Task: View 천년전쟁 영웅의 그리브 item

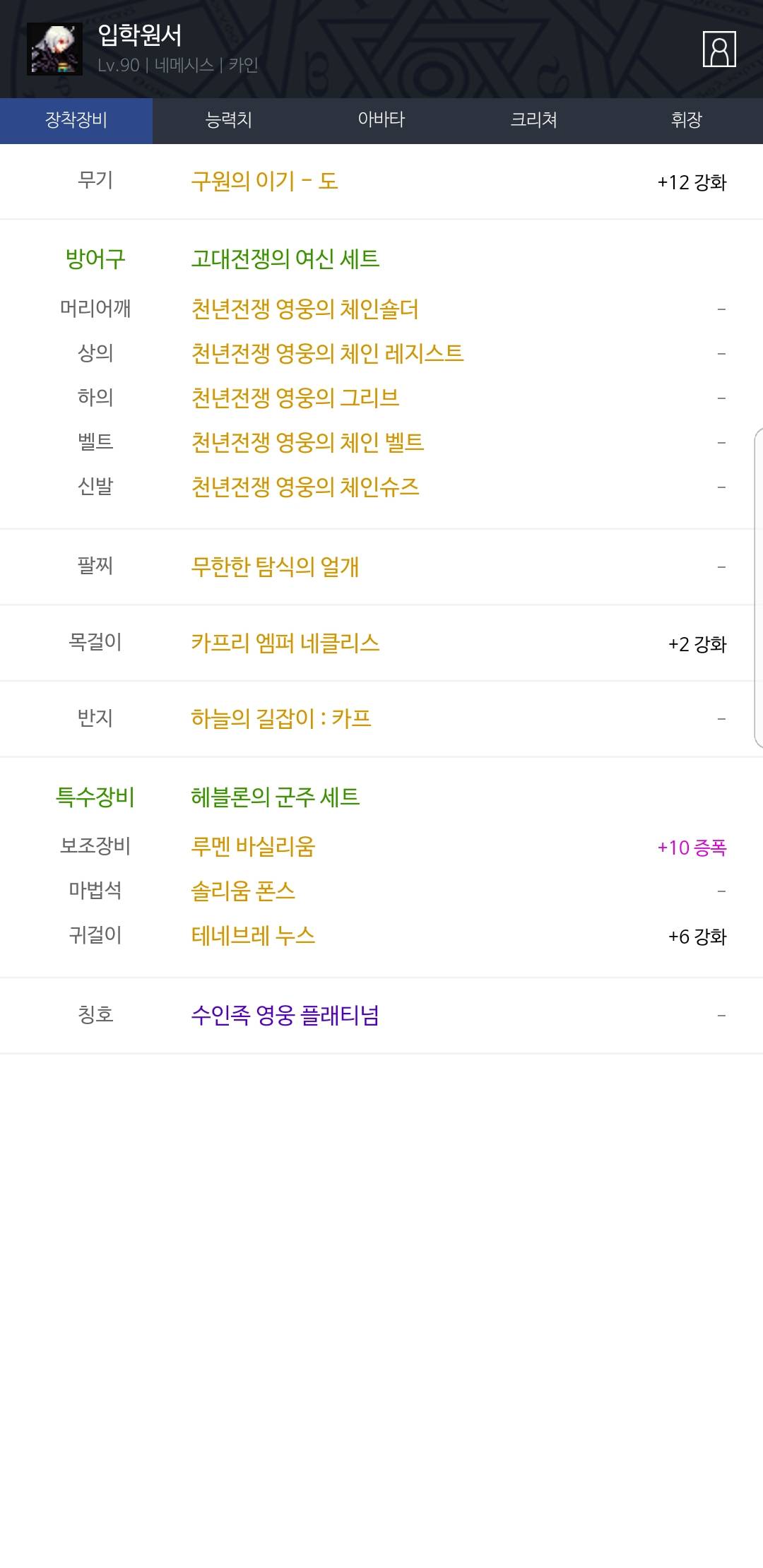Action: click(x=295, y=398)
